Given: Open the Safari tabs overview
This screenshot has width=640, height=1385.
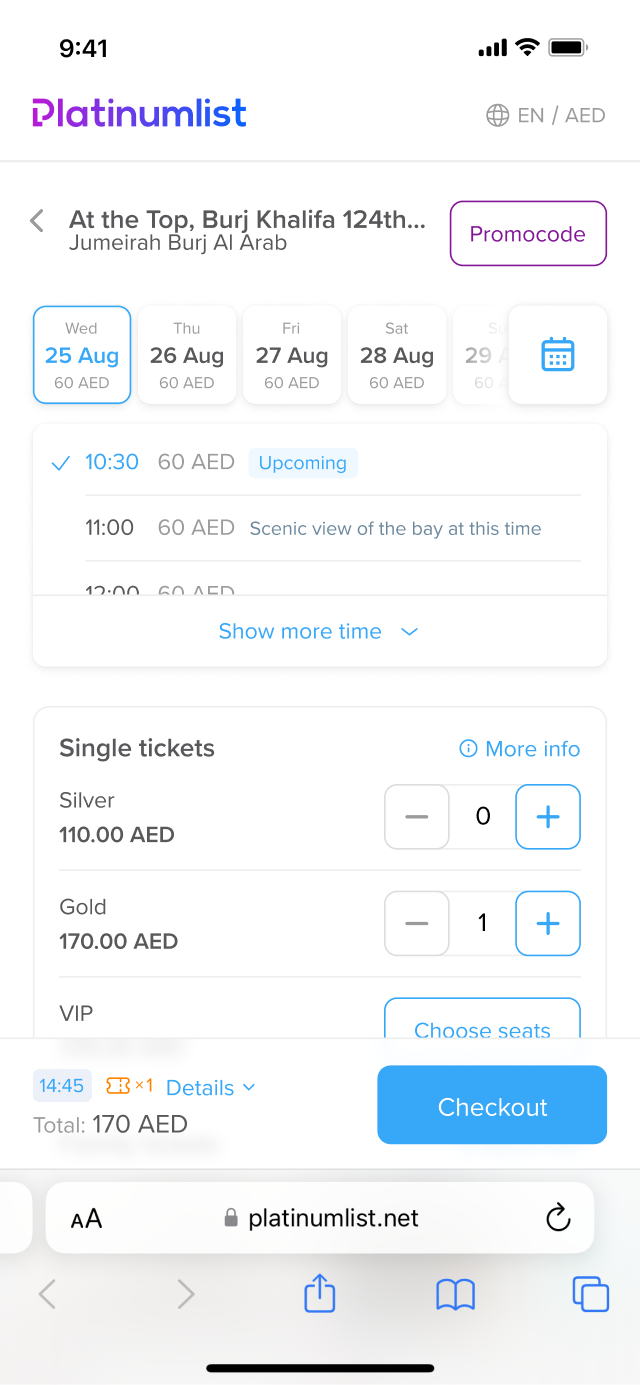Looking at the screenshot, I should (590, 1294).
